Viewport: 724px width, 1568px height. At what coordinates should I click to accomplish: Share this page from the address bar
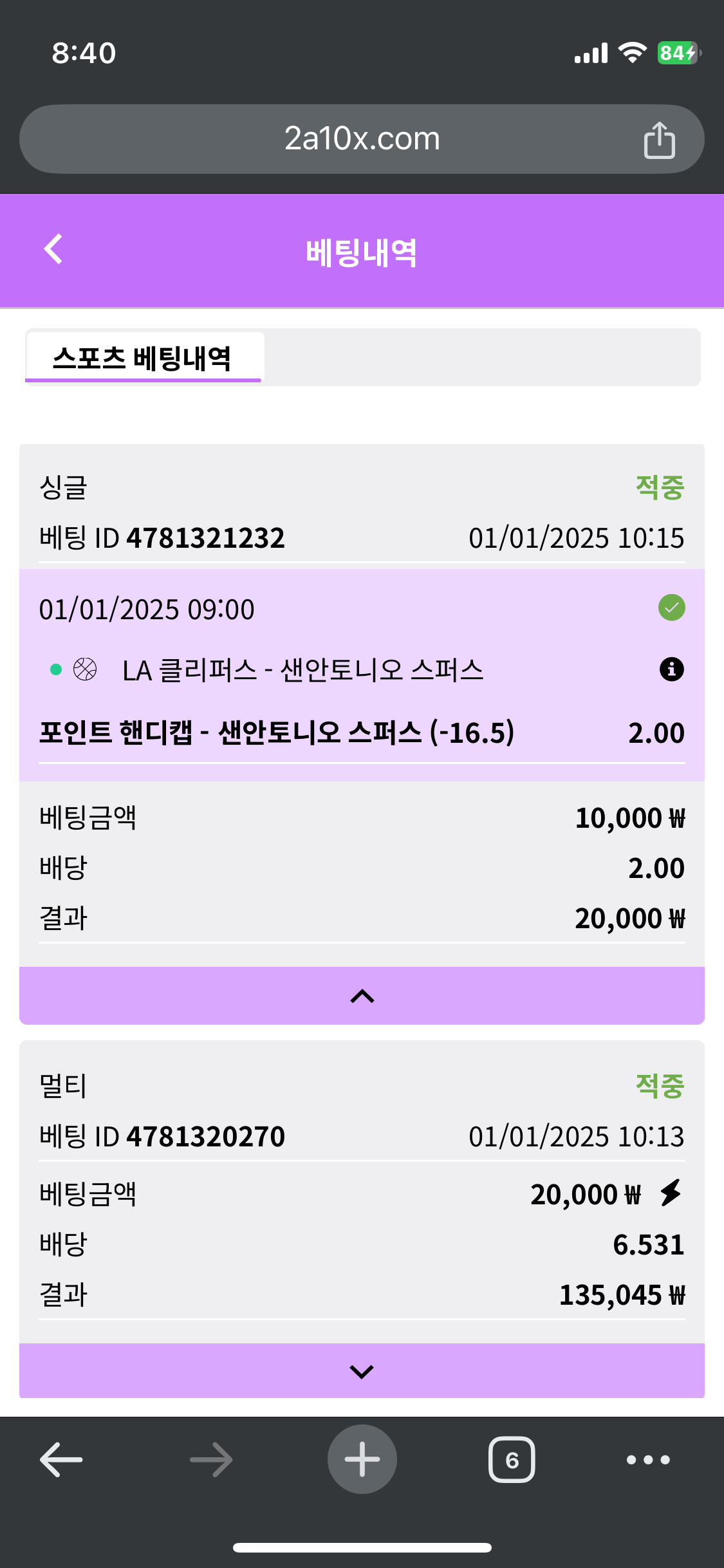(x=659, y=140)
